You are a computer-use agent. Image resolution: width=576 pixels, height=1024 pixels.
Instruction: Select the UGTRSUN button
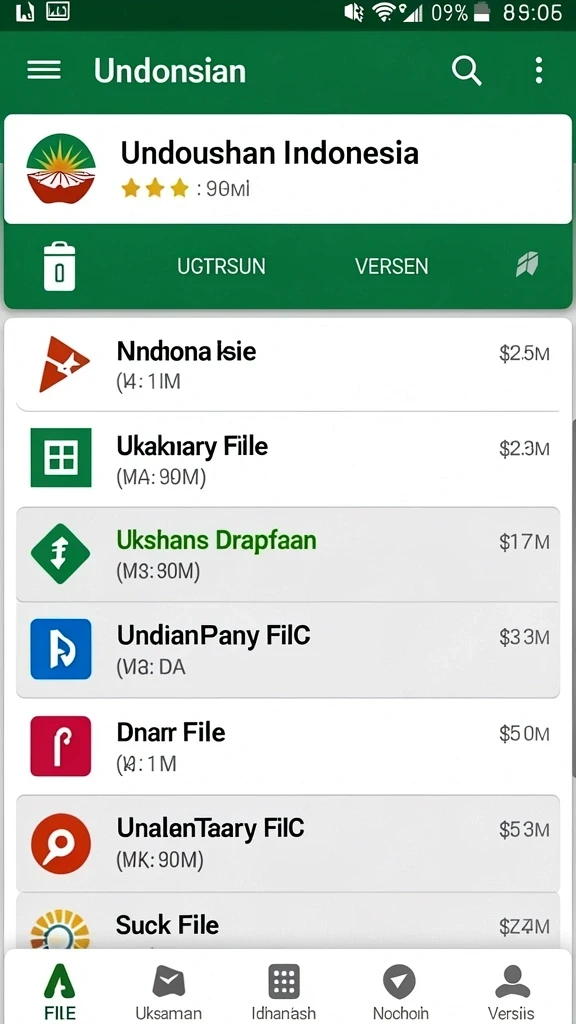pos(221,266)
